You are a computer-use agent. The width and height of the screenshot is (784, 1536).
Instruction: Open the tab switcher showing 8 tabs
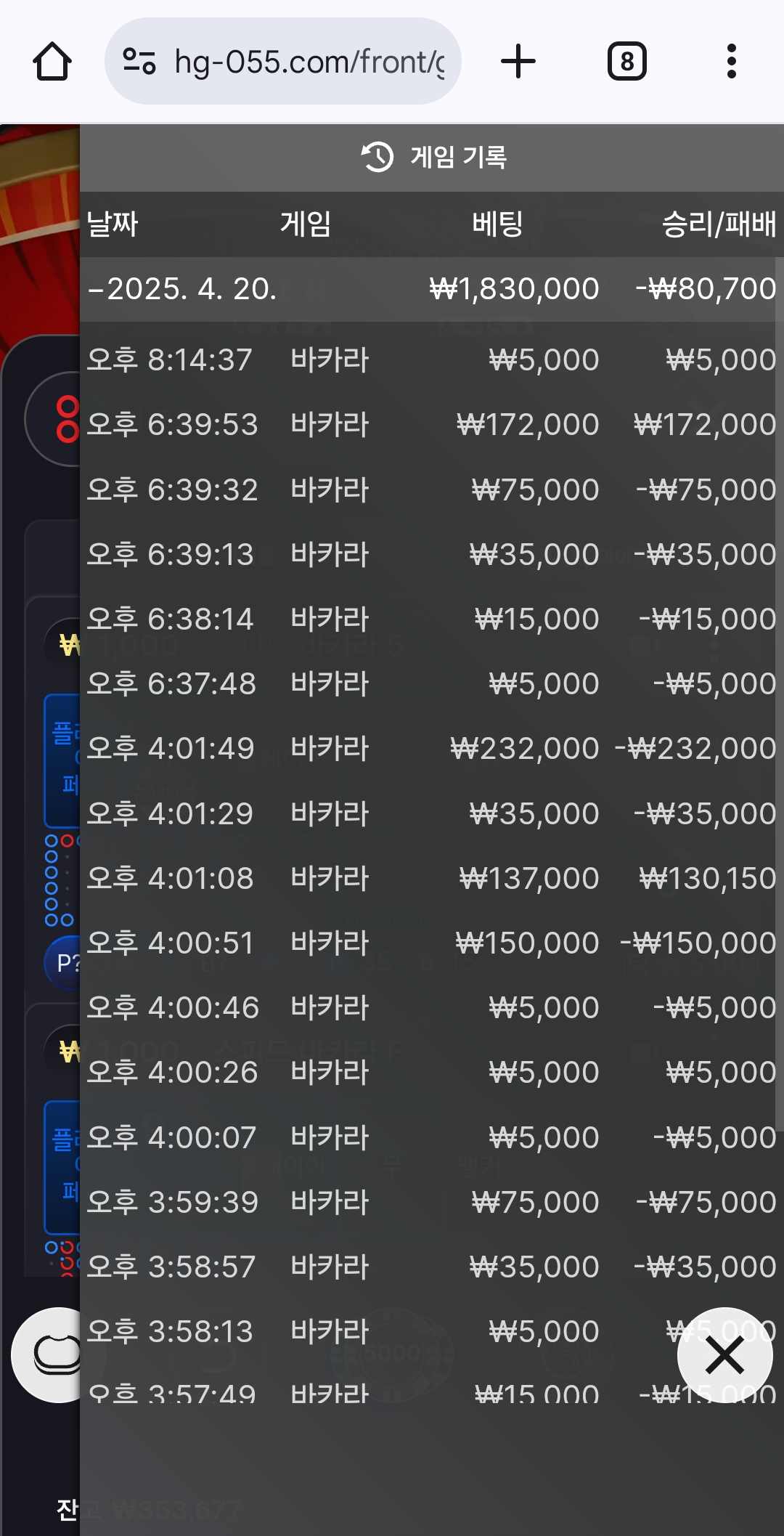[x=626, y=62]
